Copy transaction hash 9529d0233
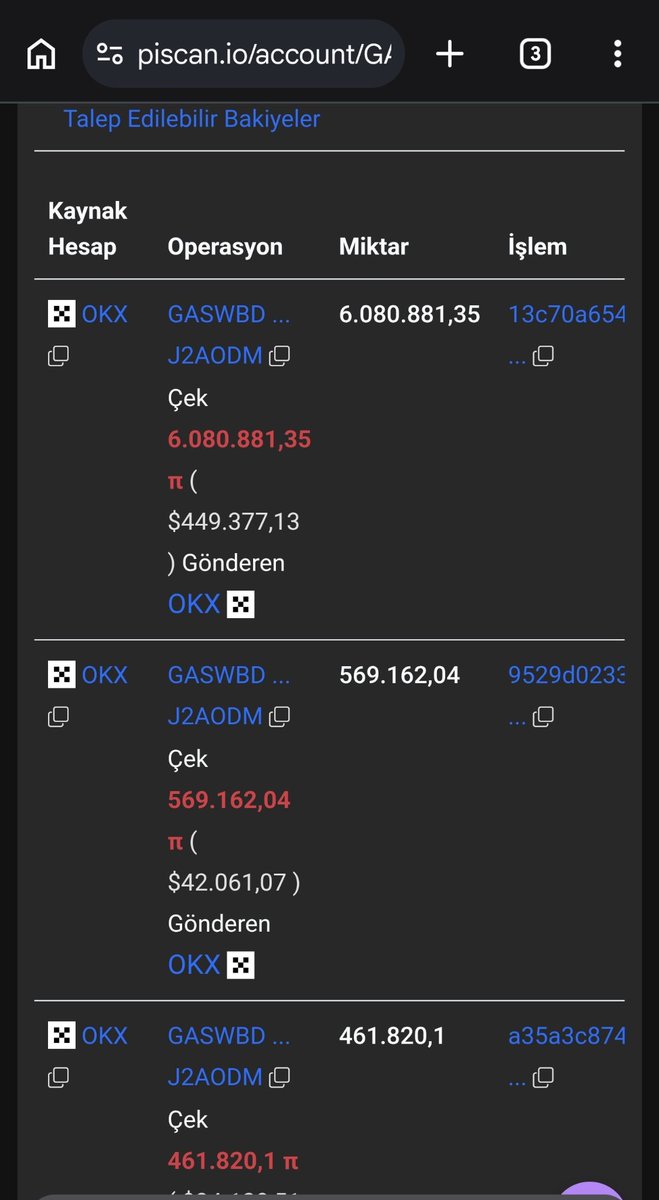 point(543,717)
